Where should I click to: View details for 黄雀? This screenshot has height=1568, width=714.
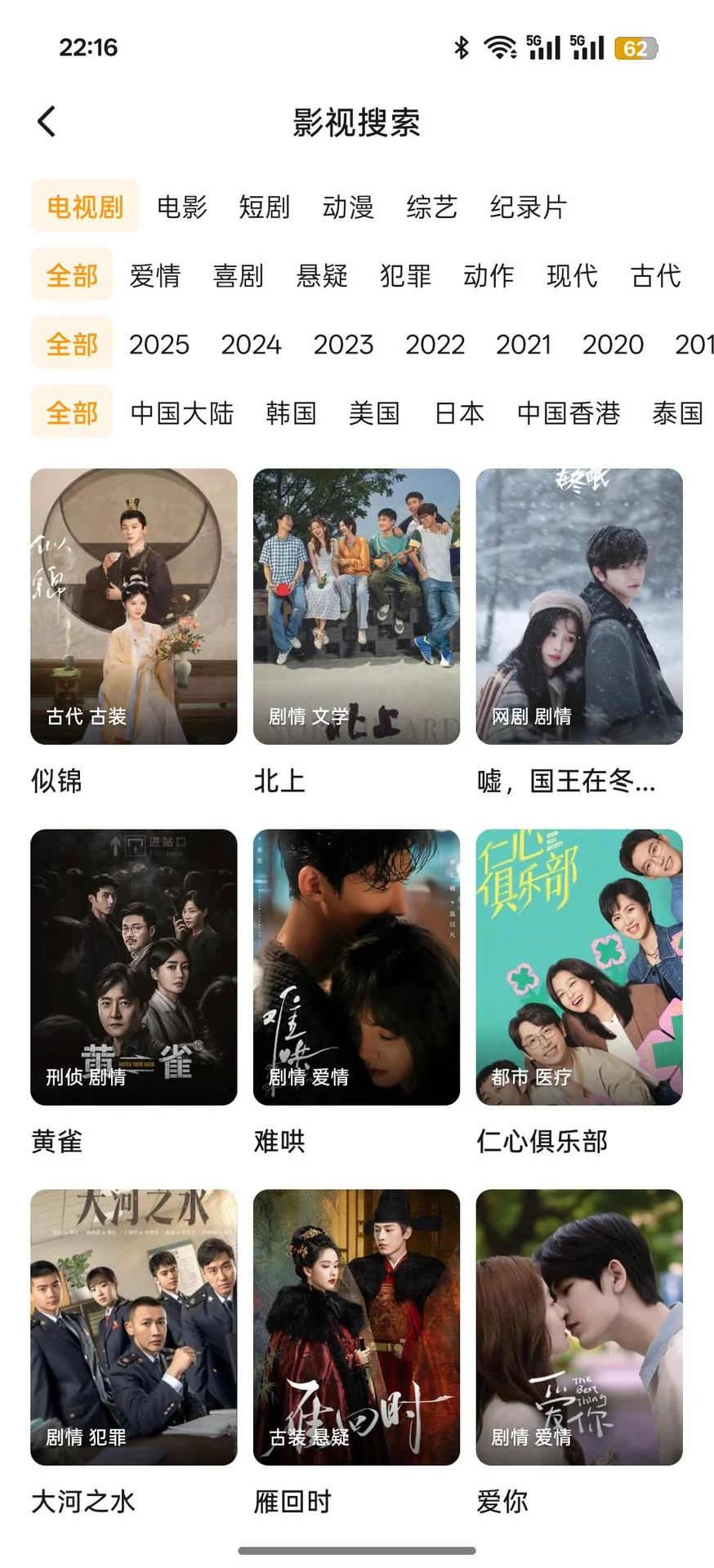pos(133,967)
